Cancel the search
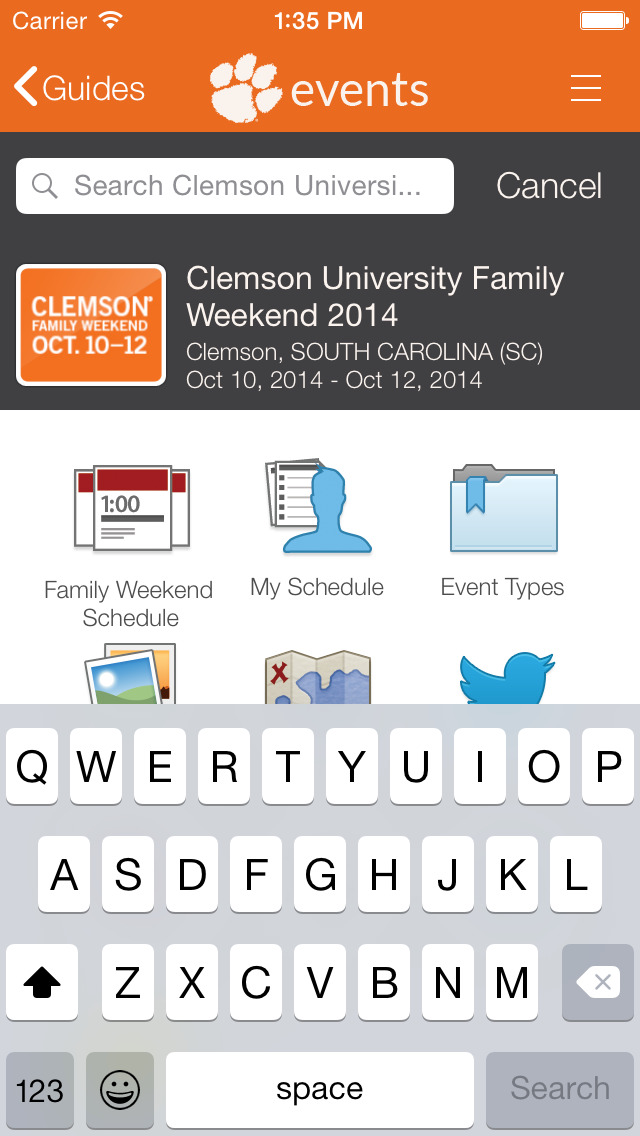The height and width of the screenshot is (1136, 640). coord(549,186)
